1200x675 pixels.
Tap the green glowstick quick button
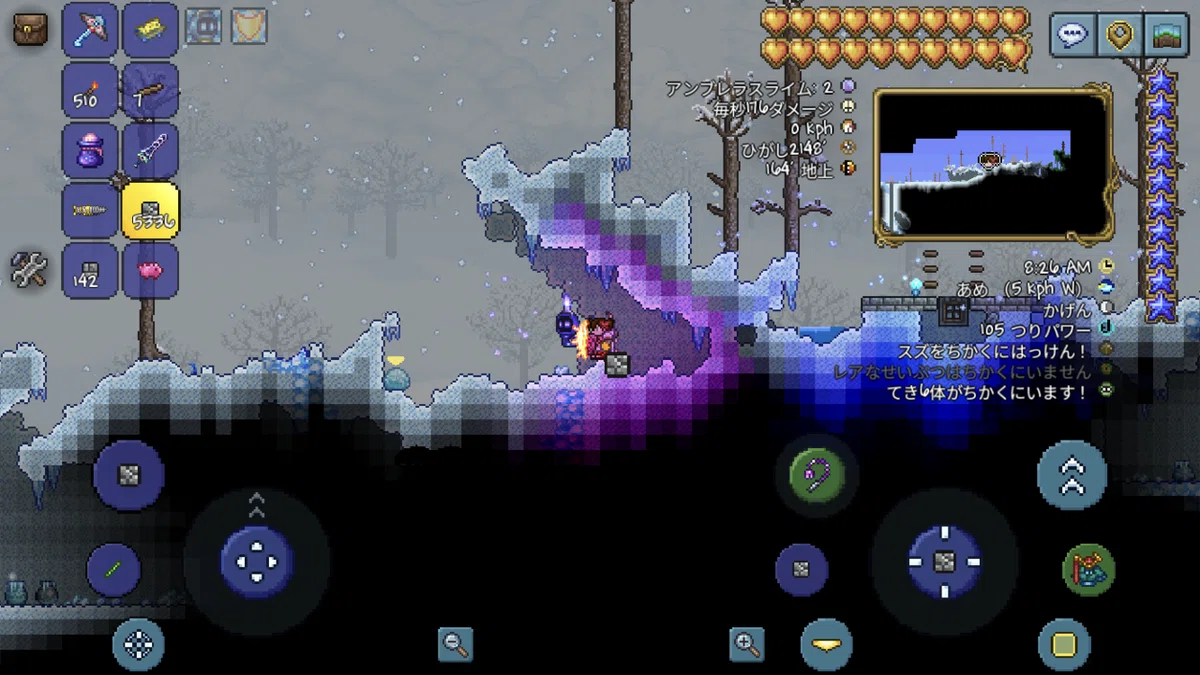(113, 570)
